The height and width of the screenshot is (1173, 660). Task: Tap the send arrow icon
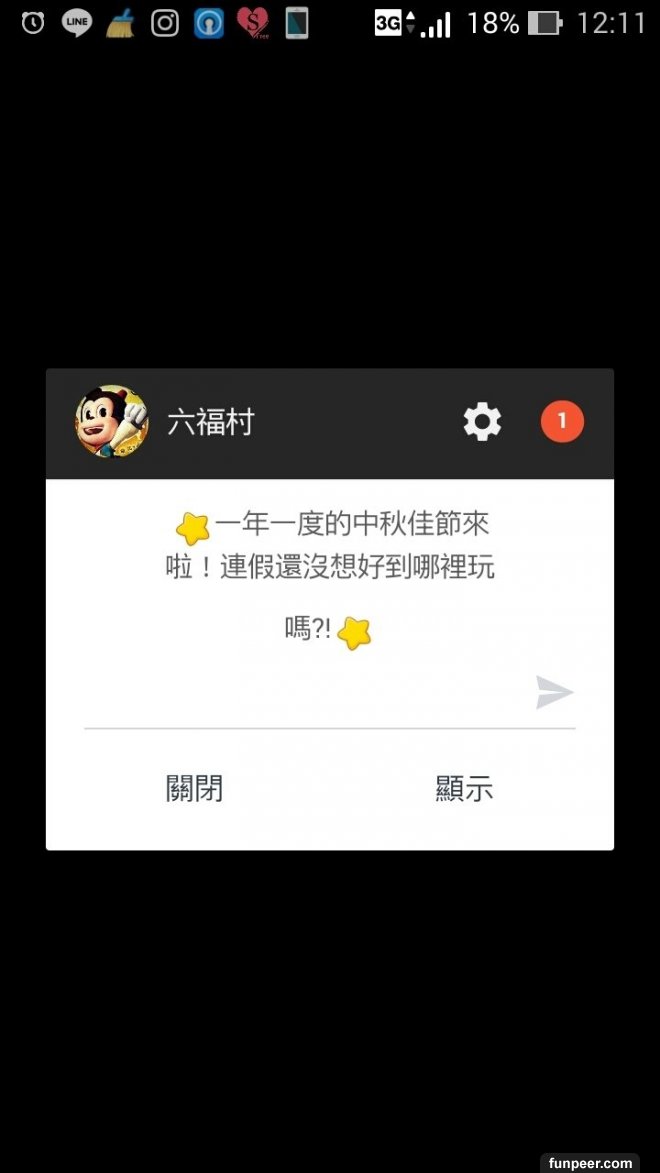(554, 692)
